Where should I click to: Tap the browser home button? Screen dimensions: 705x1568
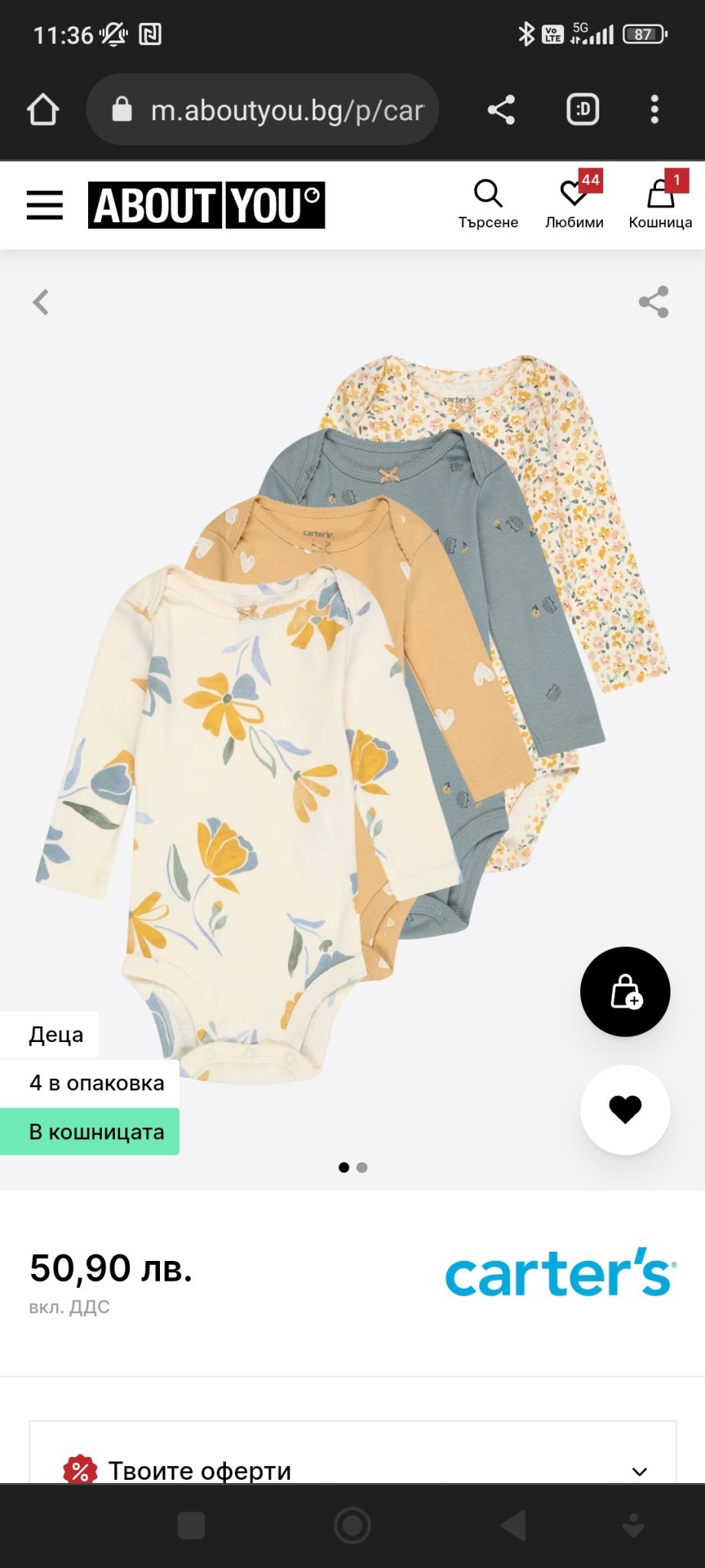click(43, 109)
